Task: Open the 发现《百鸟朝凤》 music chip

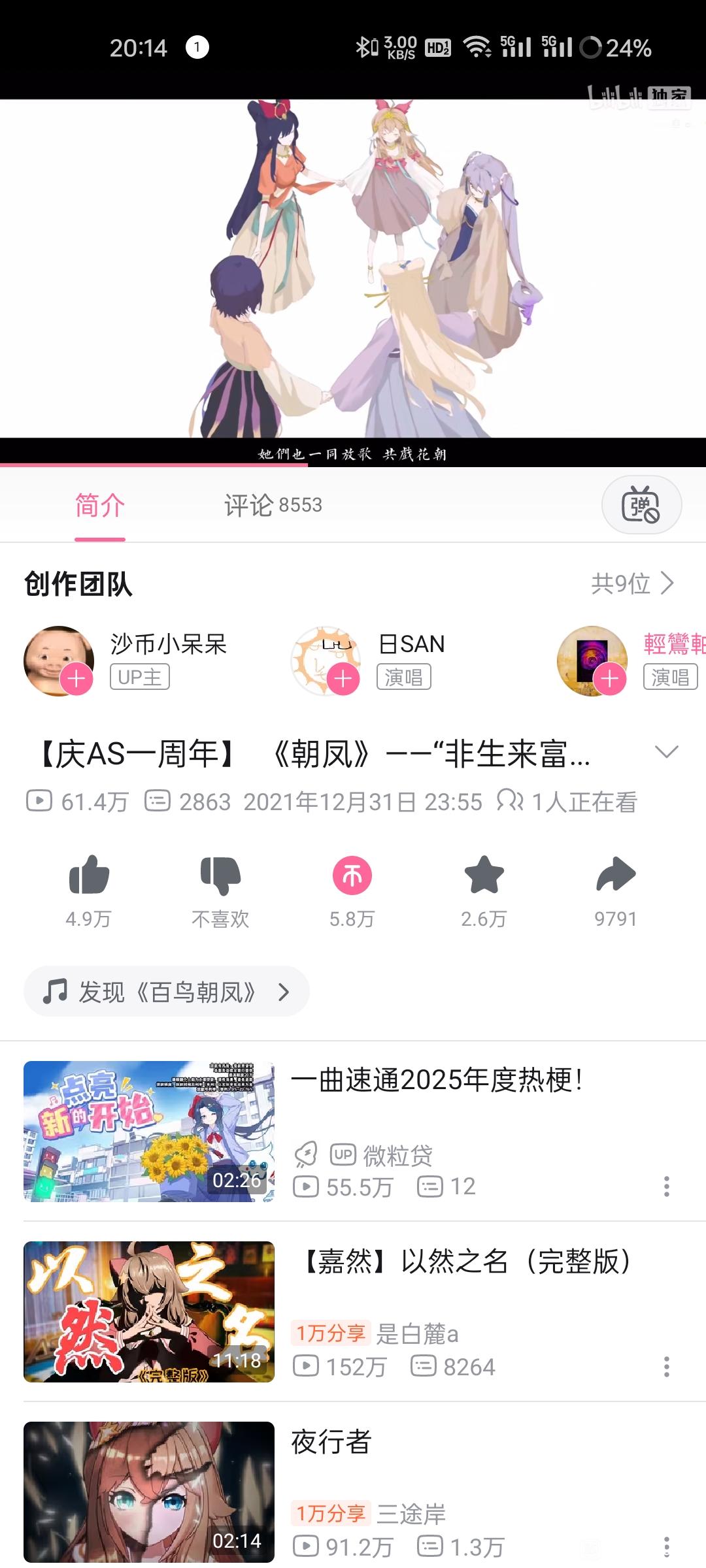Action: pyautogui.click(x=167, y=992)
